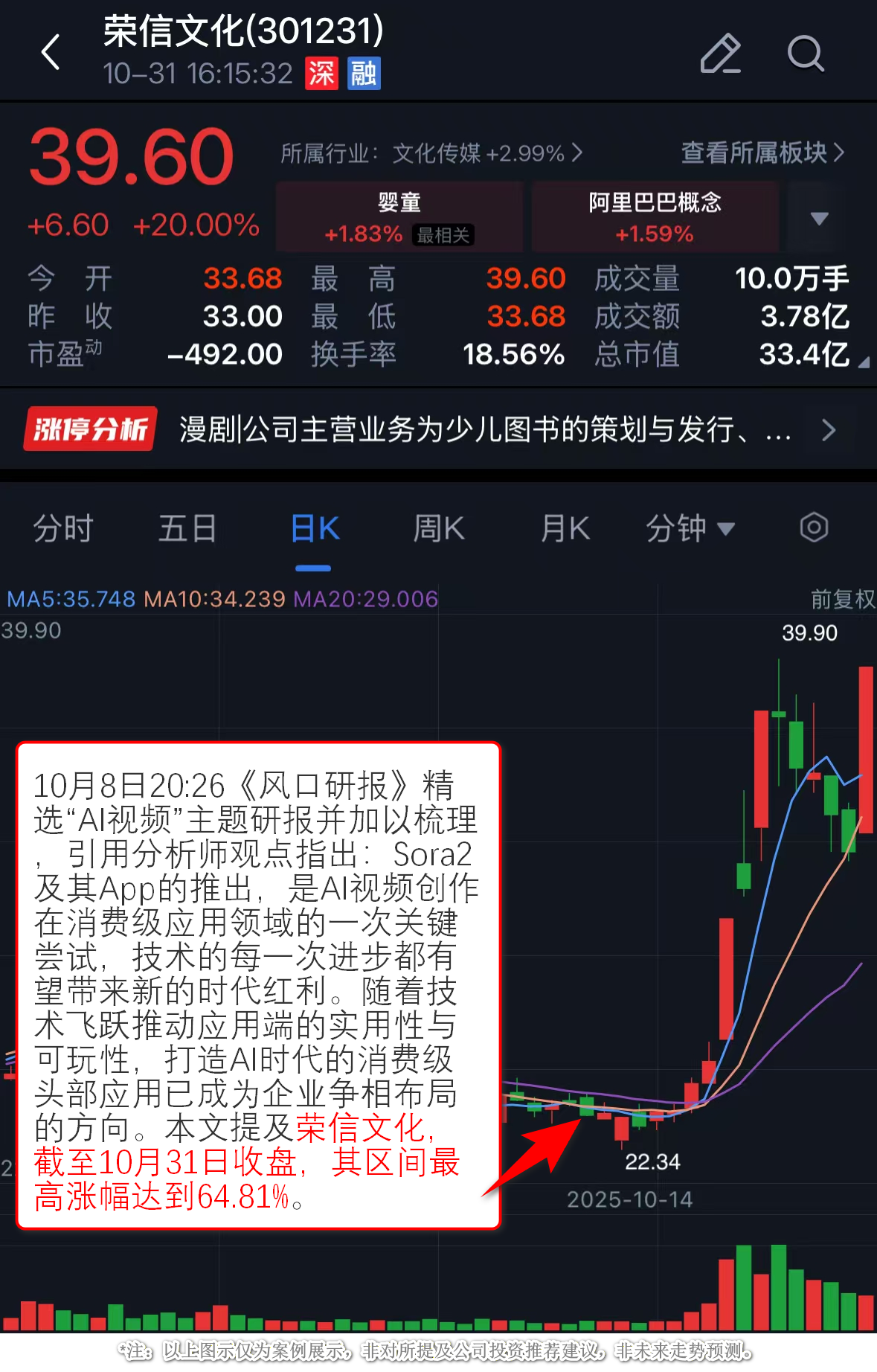Open the 阿里巴巴概念 chip
The image size is (877, 1372).
[x=655, y=217]
